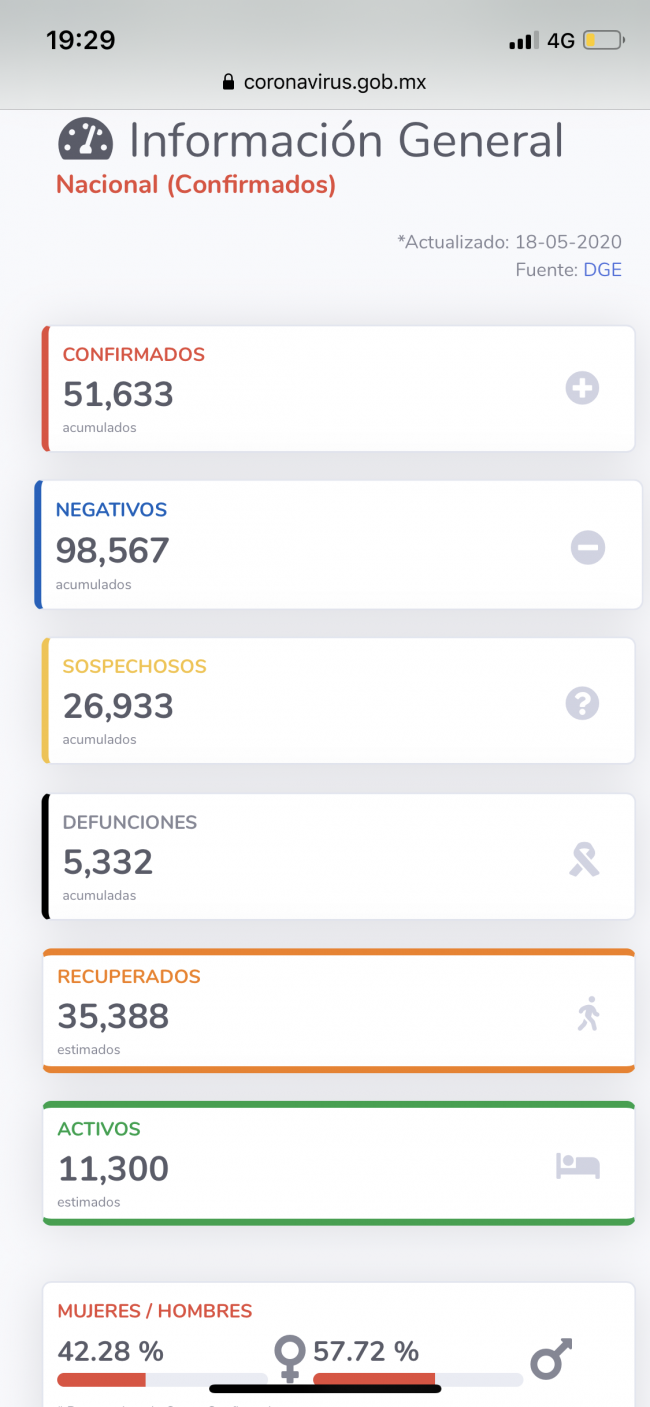Tap the coronavirus.gob.mx address bar

tap(325, 82)
